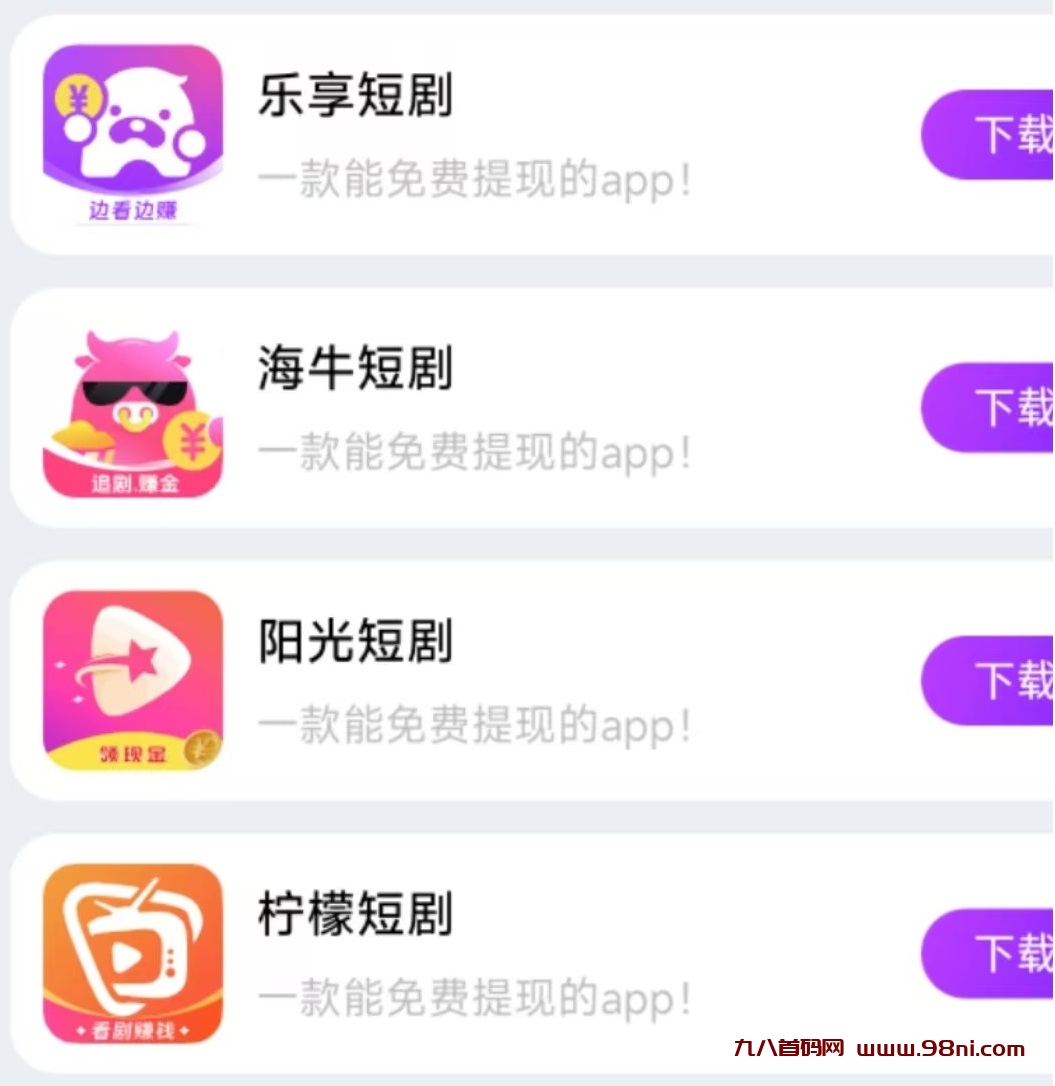Click the 追剧赚金 badge on 海牛短剧 icon
Image resolution: width=1055 pixels, height=1086 pixels.
tap(135, 480)
